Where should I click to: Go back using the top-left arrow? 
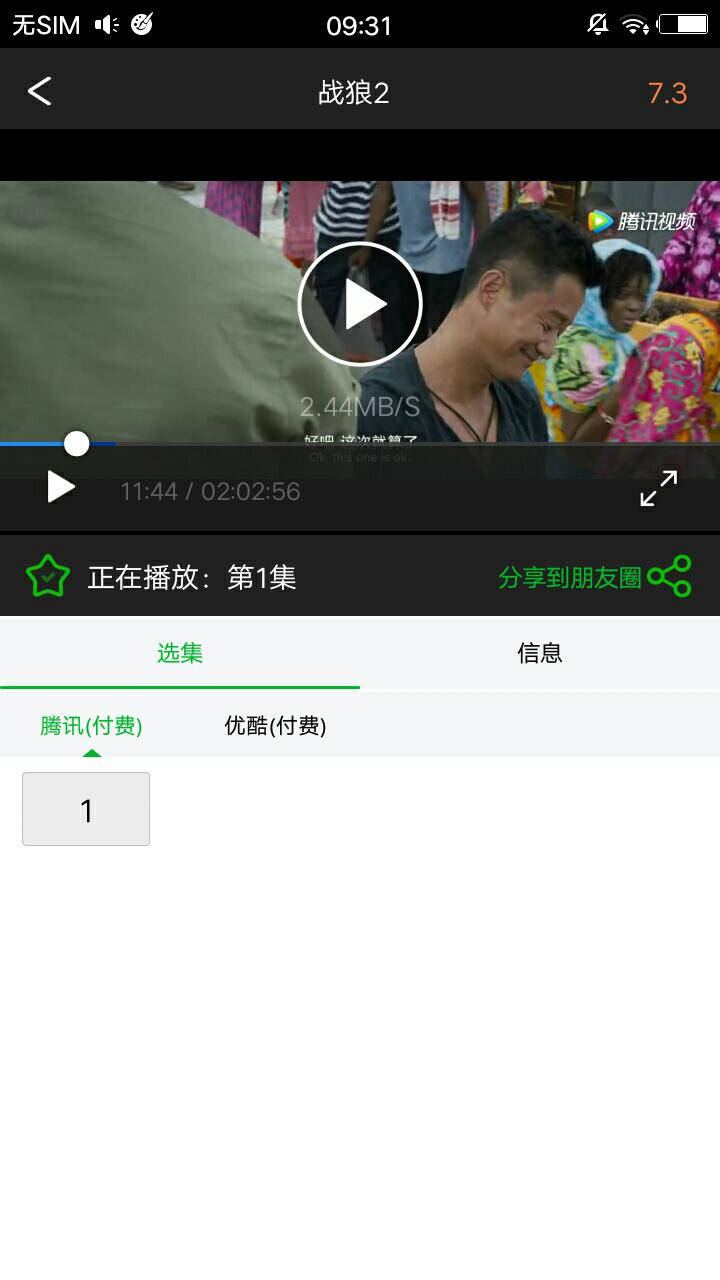(x=39, y=92)
